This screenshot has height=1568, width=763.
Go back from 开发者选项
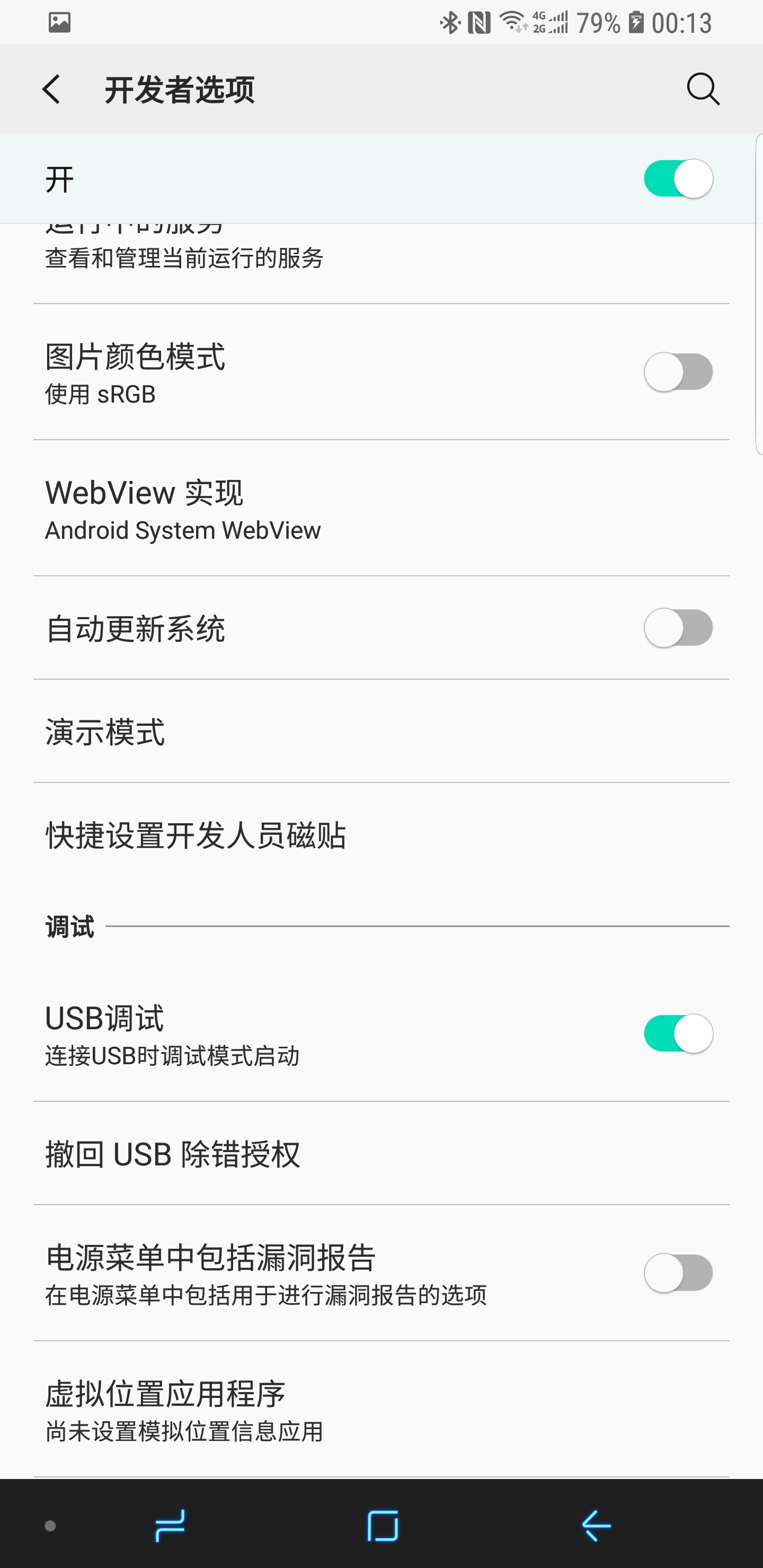[52, 90]
